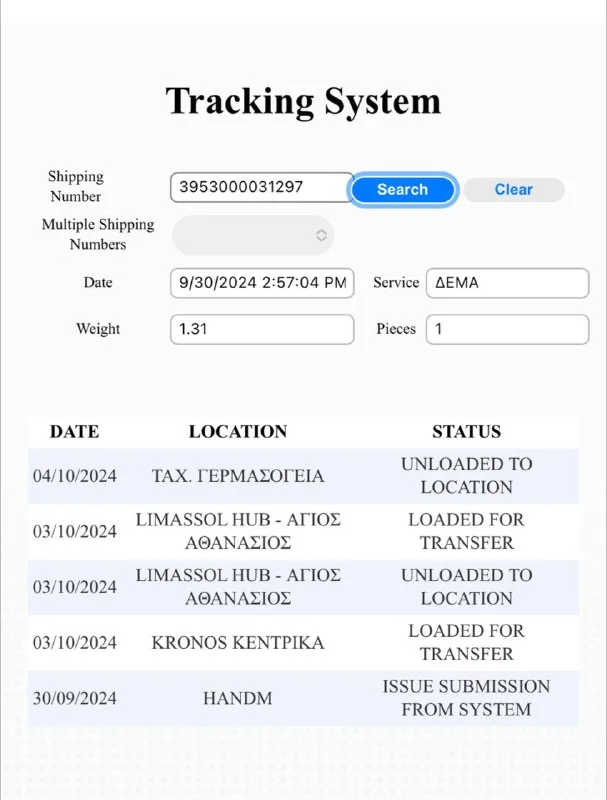
Task: Tap the blue Search button
Action: (x=402, y=189)
